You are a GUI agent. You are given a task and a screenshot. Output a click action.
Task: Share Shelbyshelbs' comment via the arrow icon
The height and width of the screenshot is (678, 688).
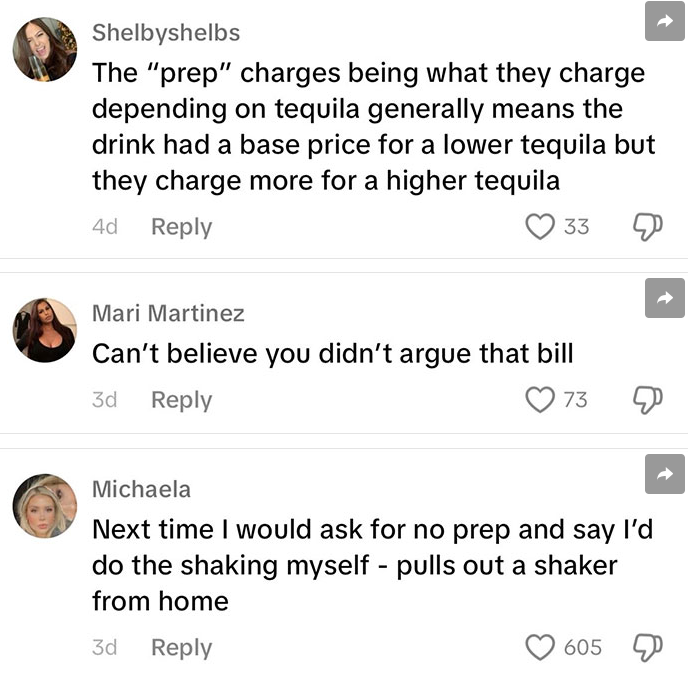point(664,21)
